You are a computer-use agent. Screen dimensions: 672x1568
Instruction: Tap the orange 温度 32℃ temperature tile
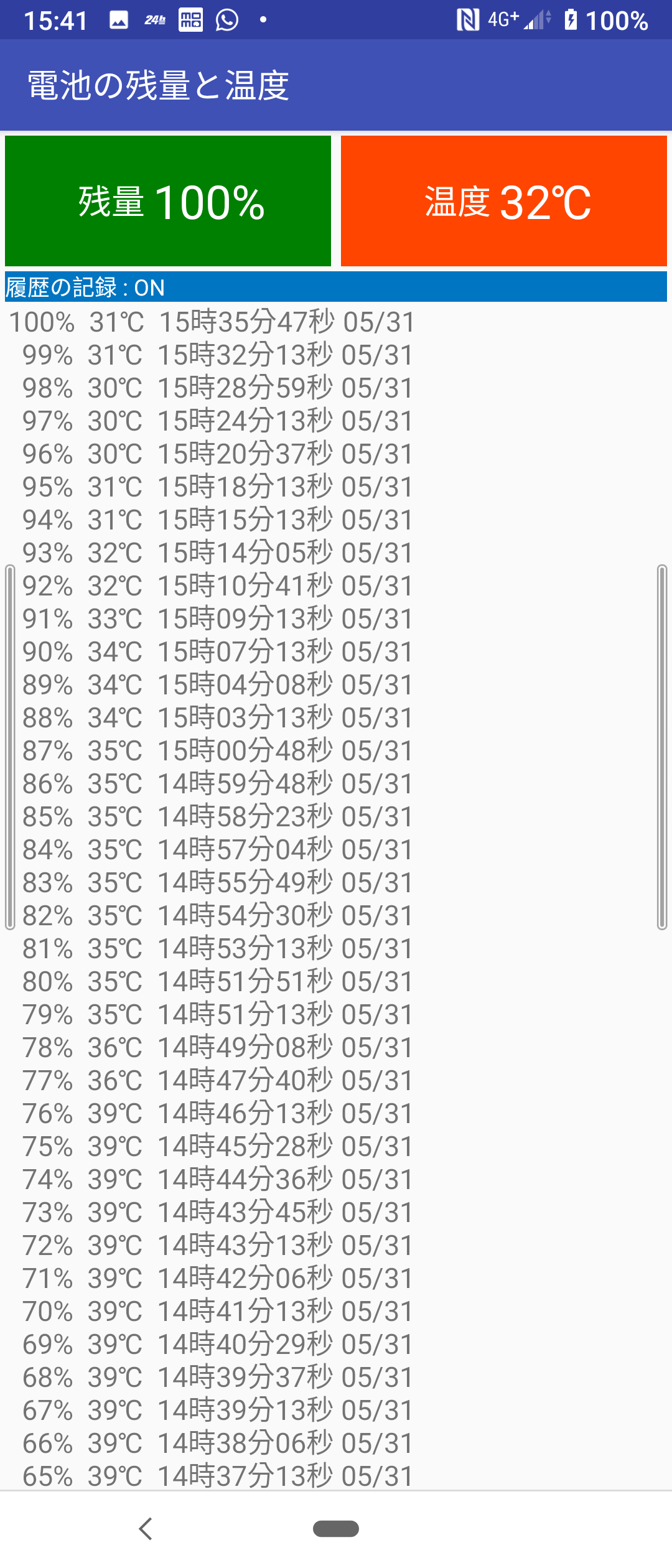504,201
